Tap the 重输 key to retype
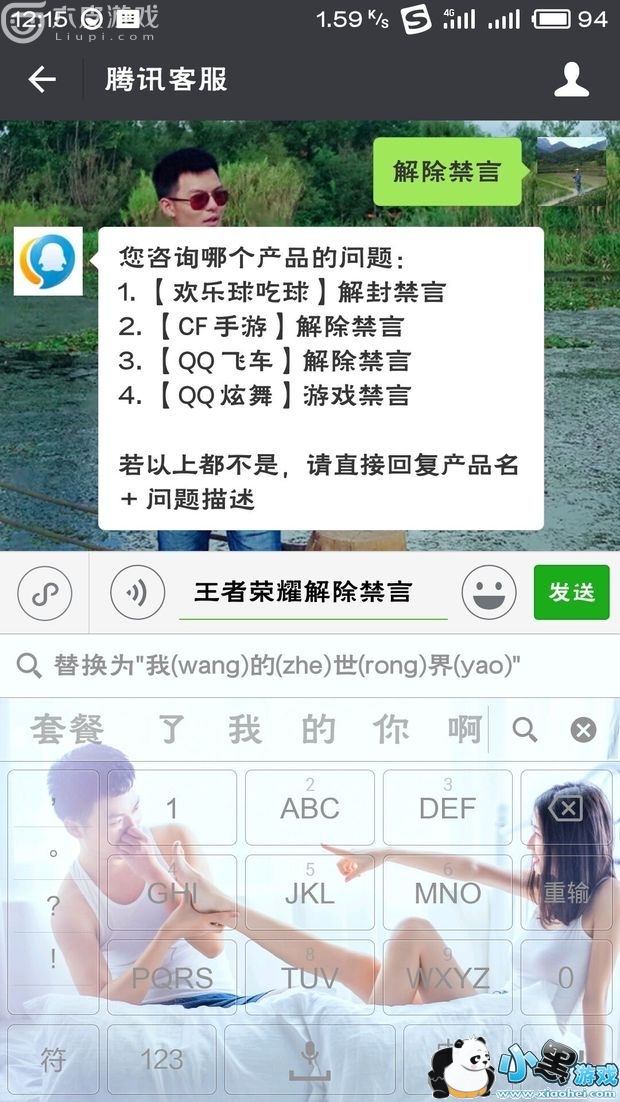Viewport: 620px width, 1102px height. click(566, 893)
